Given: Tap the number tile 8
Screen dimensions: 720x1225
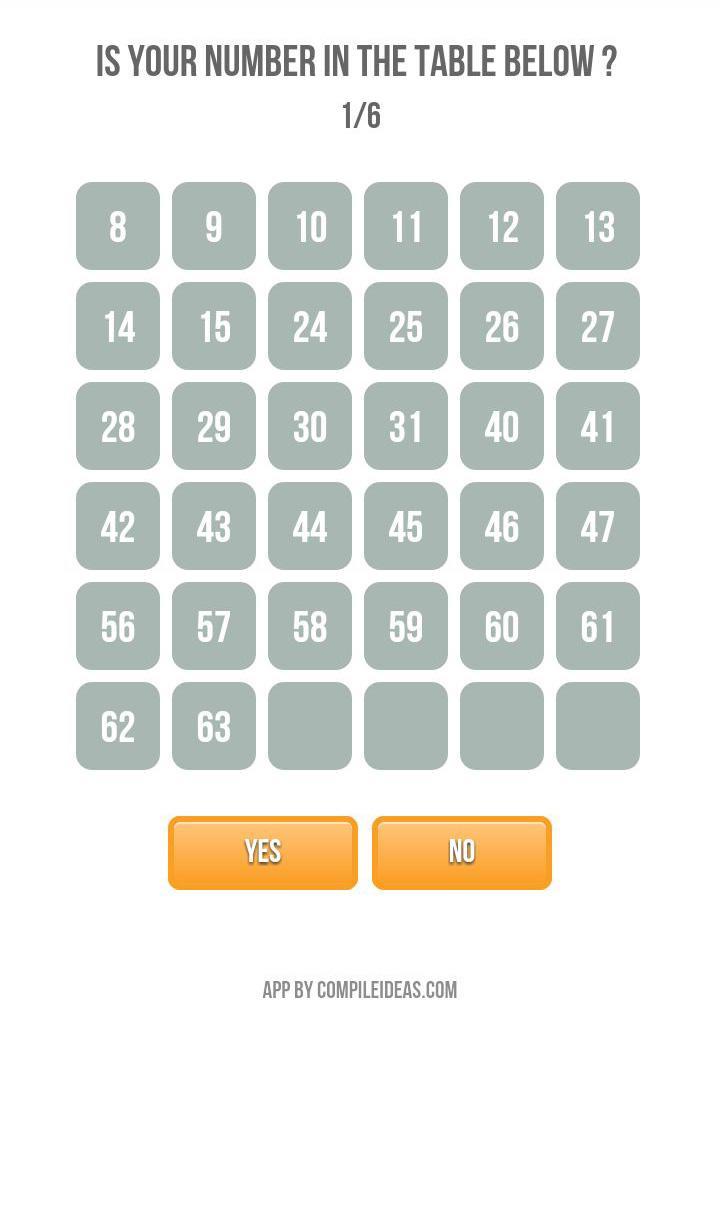Looking at the screenshot, I should (117, 226).
